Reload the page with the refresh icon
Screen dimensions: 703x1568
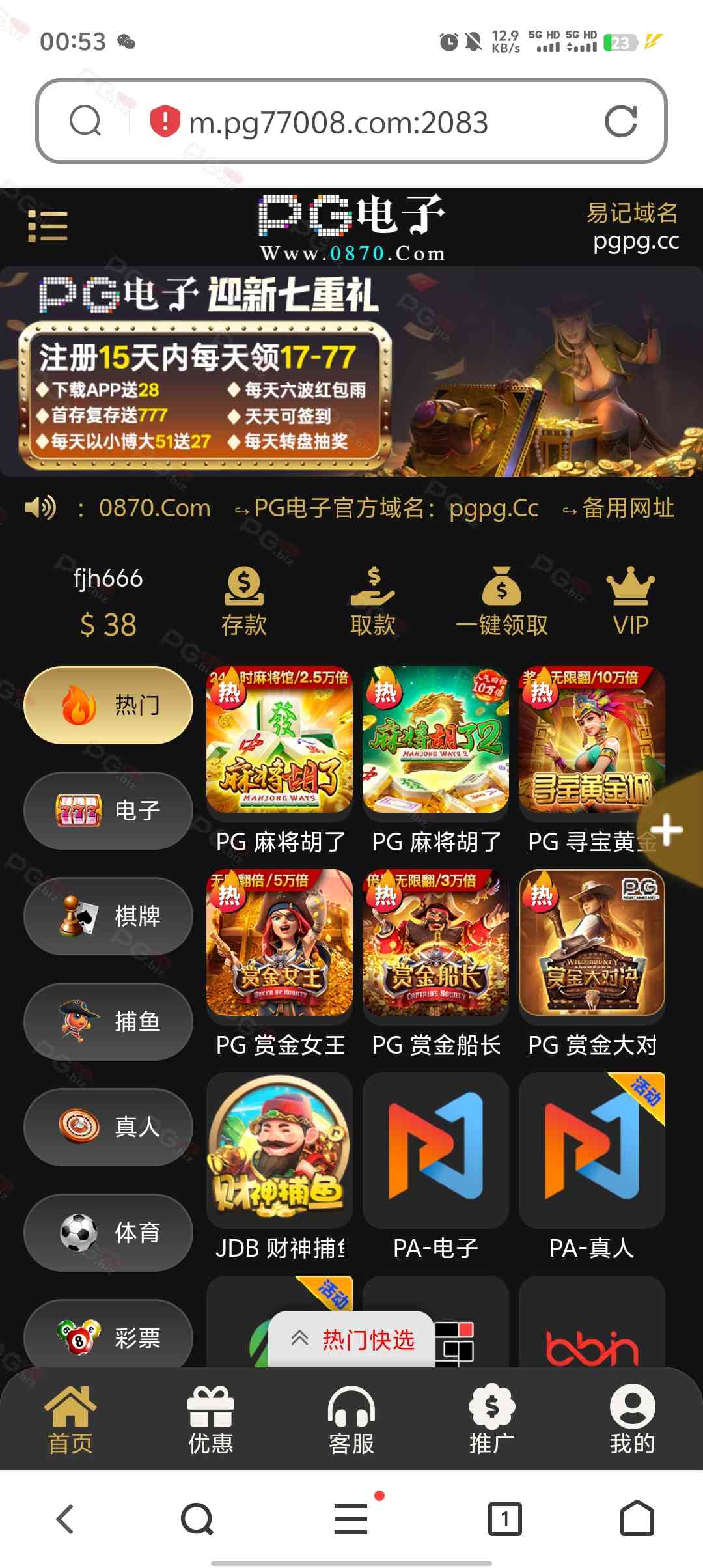pos(620,122)
